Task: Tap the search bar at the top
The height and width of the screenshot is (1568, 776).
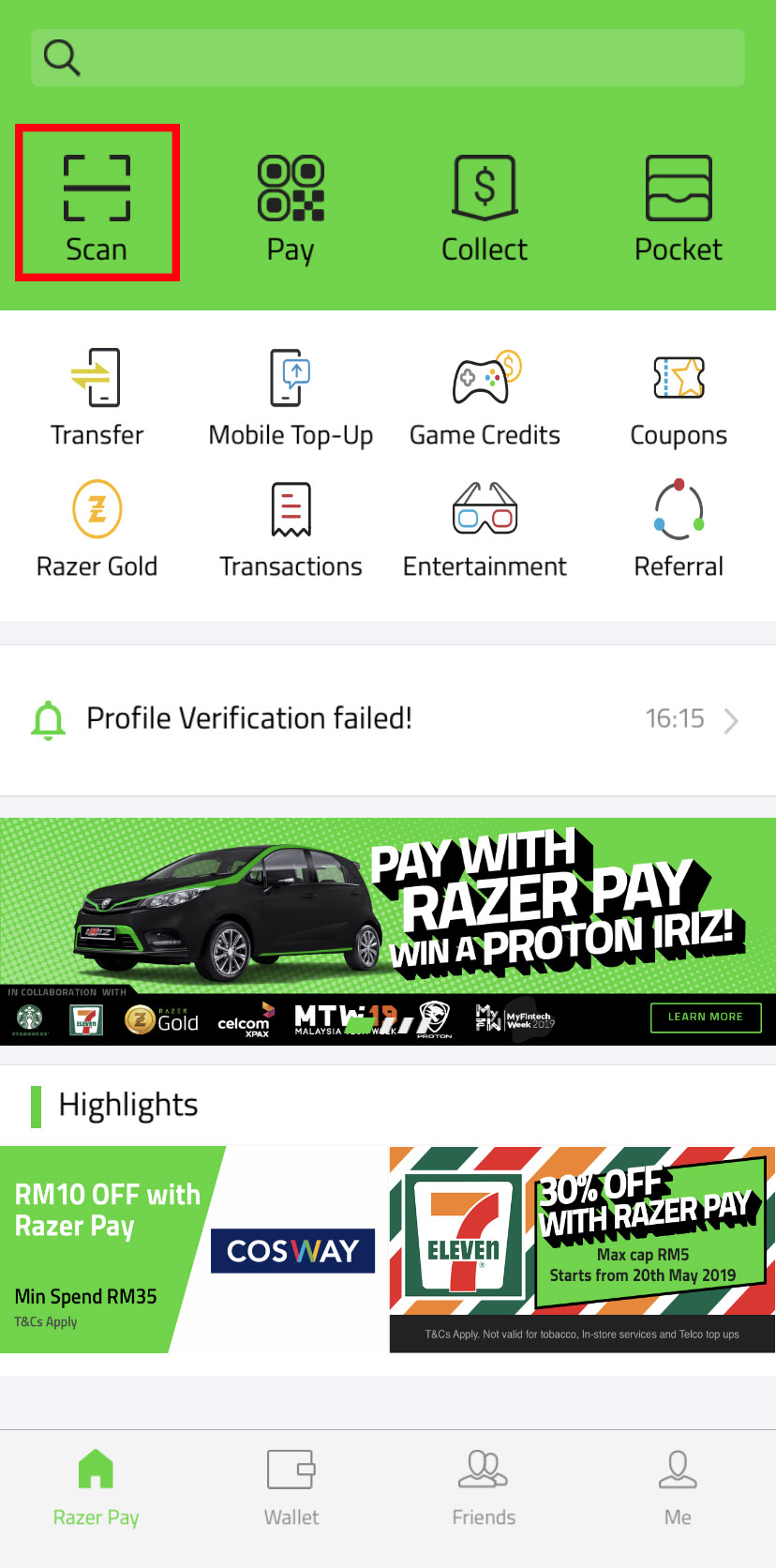Action: [x=388, y=58]
